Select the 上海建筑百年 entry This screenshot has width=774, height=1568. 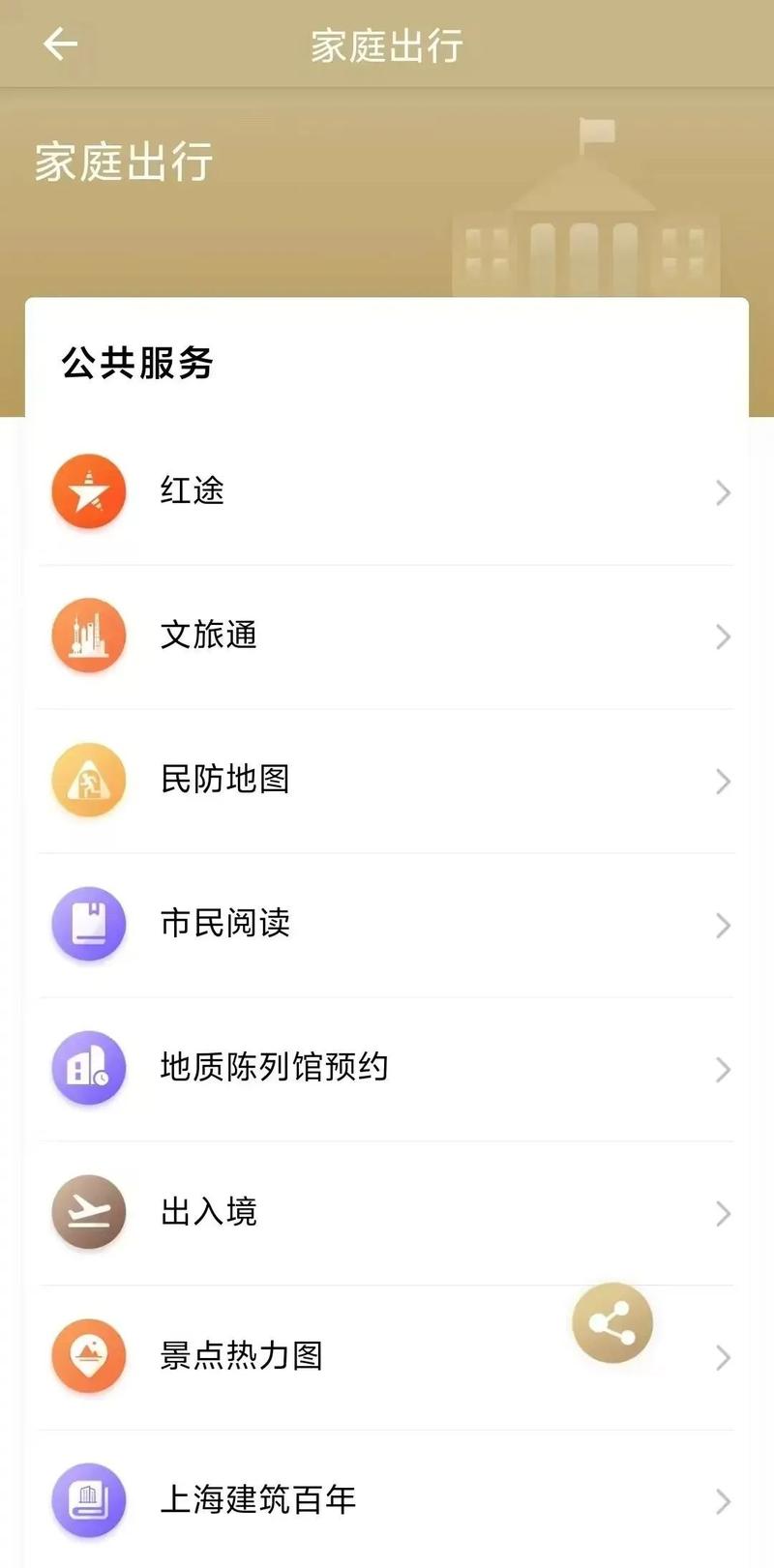click(387, 1501)
